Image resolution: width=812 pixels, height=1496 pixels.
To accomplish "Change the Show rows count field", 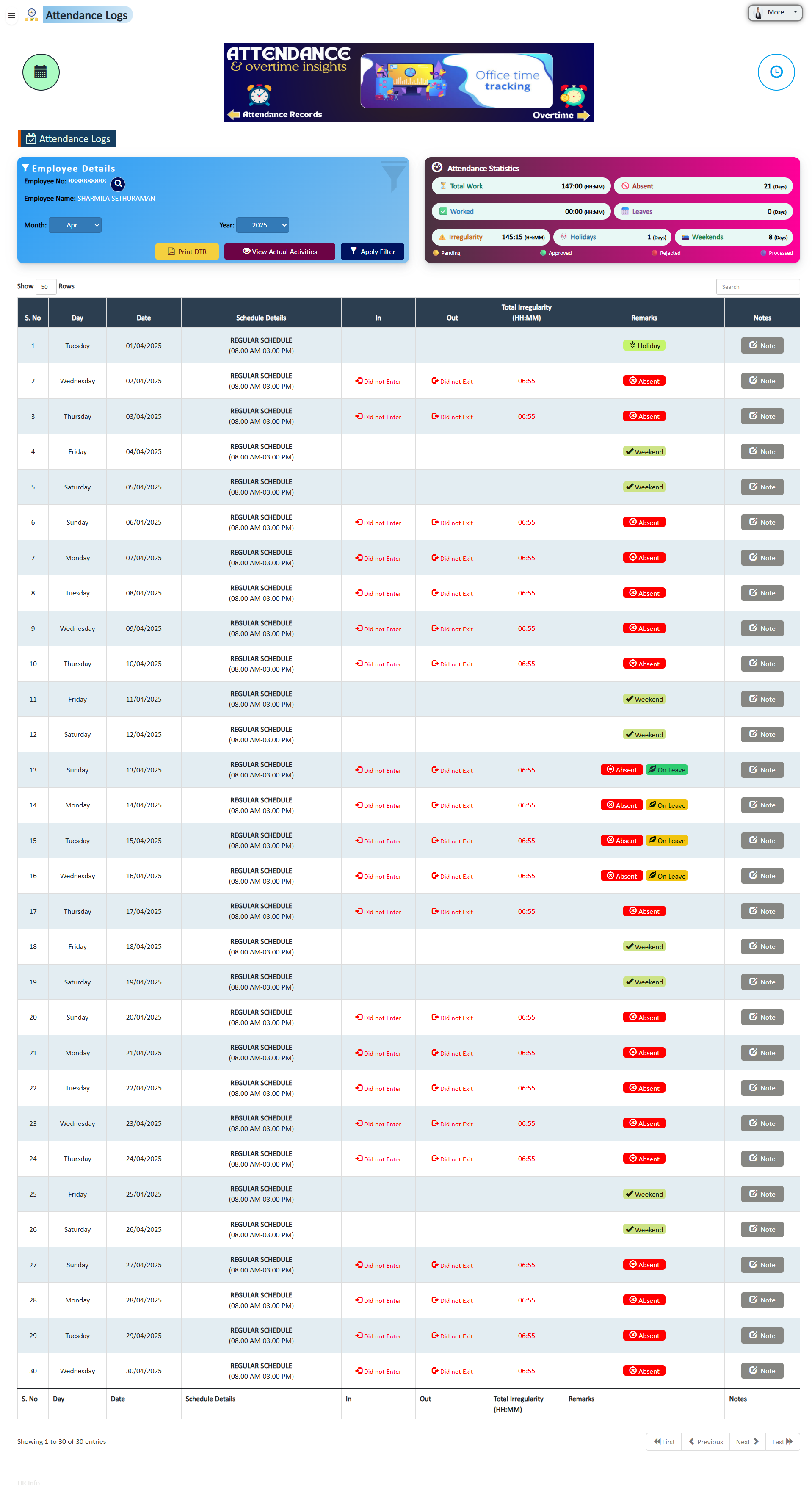I will [45, 287].
